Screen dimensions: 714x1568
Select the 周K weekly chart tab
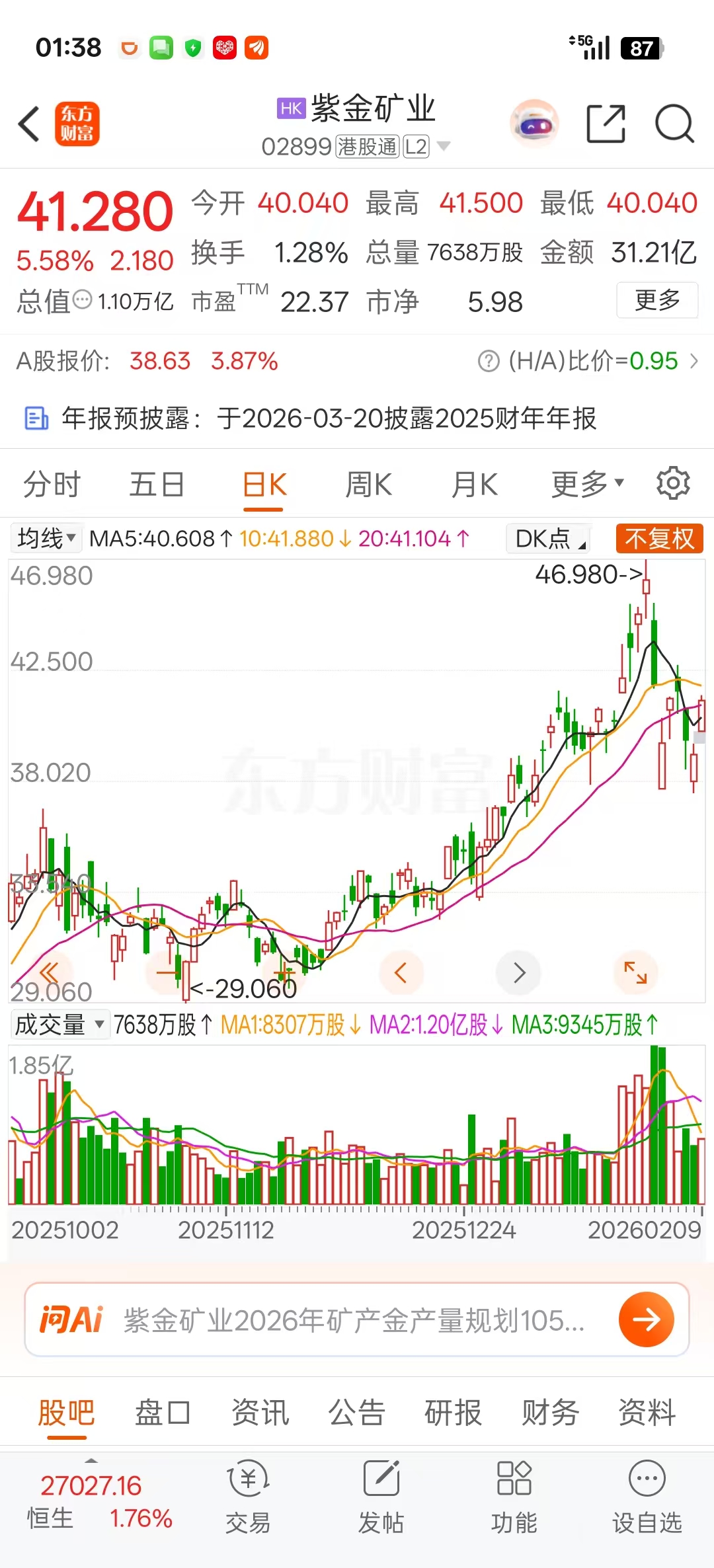(368, 485)
